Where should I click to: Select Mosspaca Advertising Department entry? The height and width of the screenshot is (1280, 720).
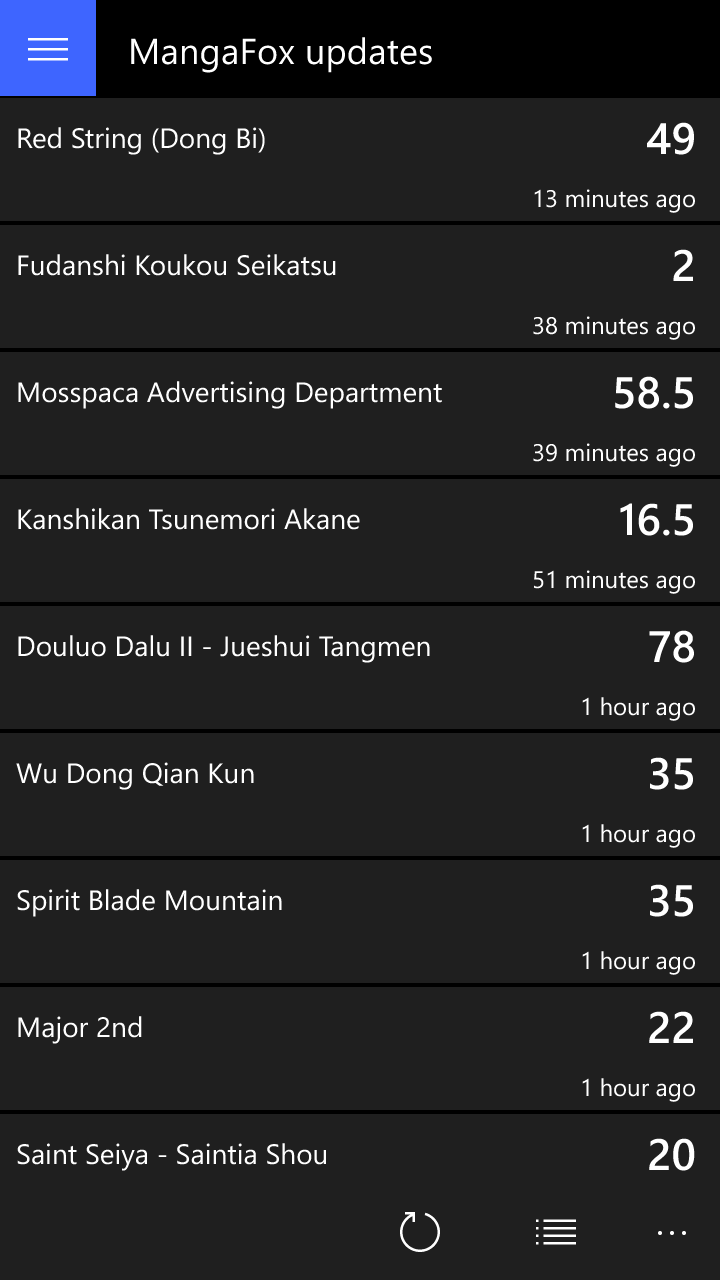(360, 414)
